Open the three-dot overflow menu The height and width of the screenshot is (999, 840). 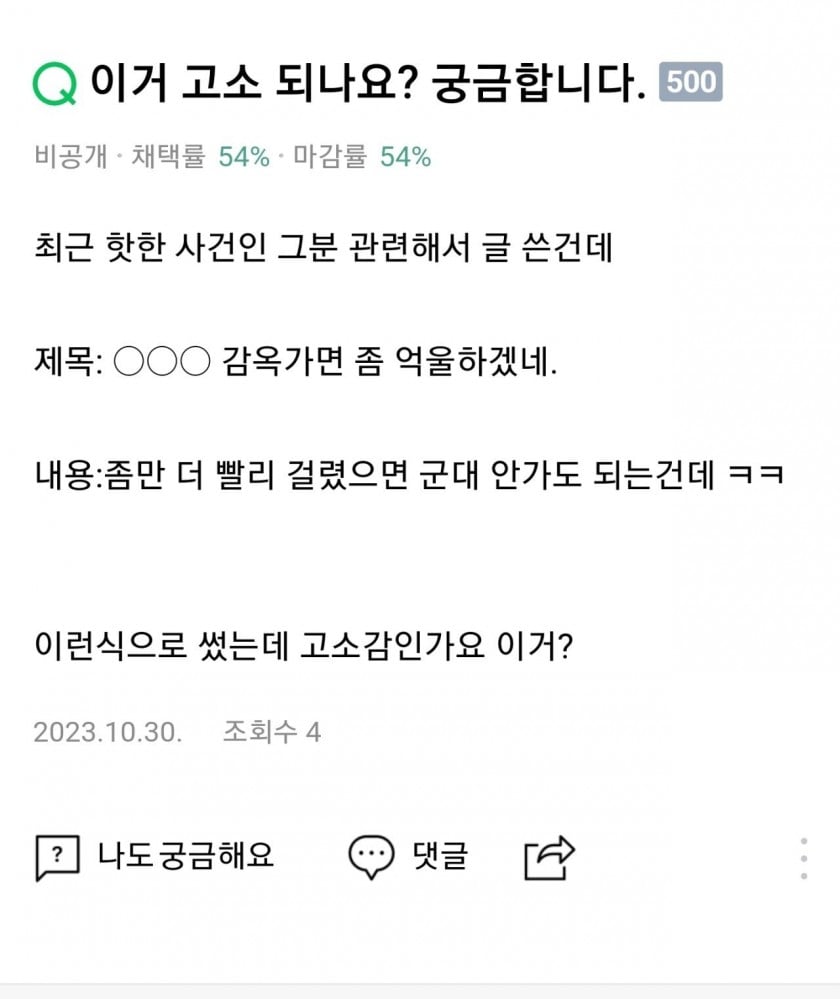[804, 858]
